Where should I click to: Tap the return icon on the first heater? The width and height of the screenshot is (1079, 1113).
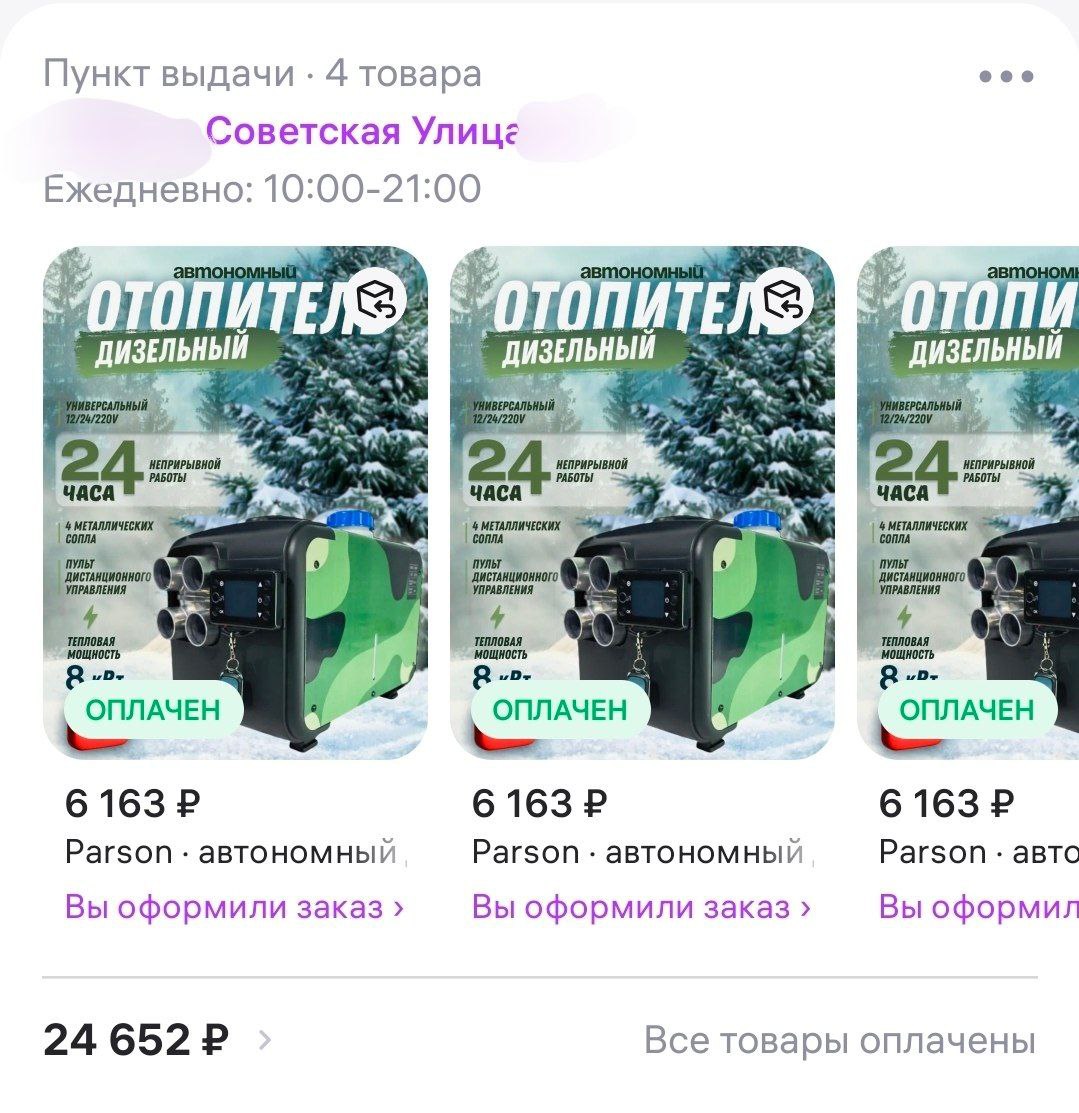380,300
